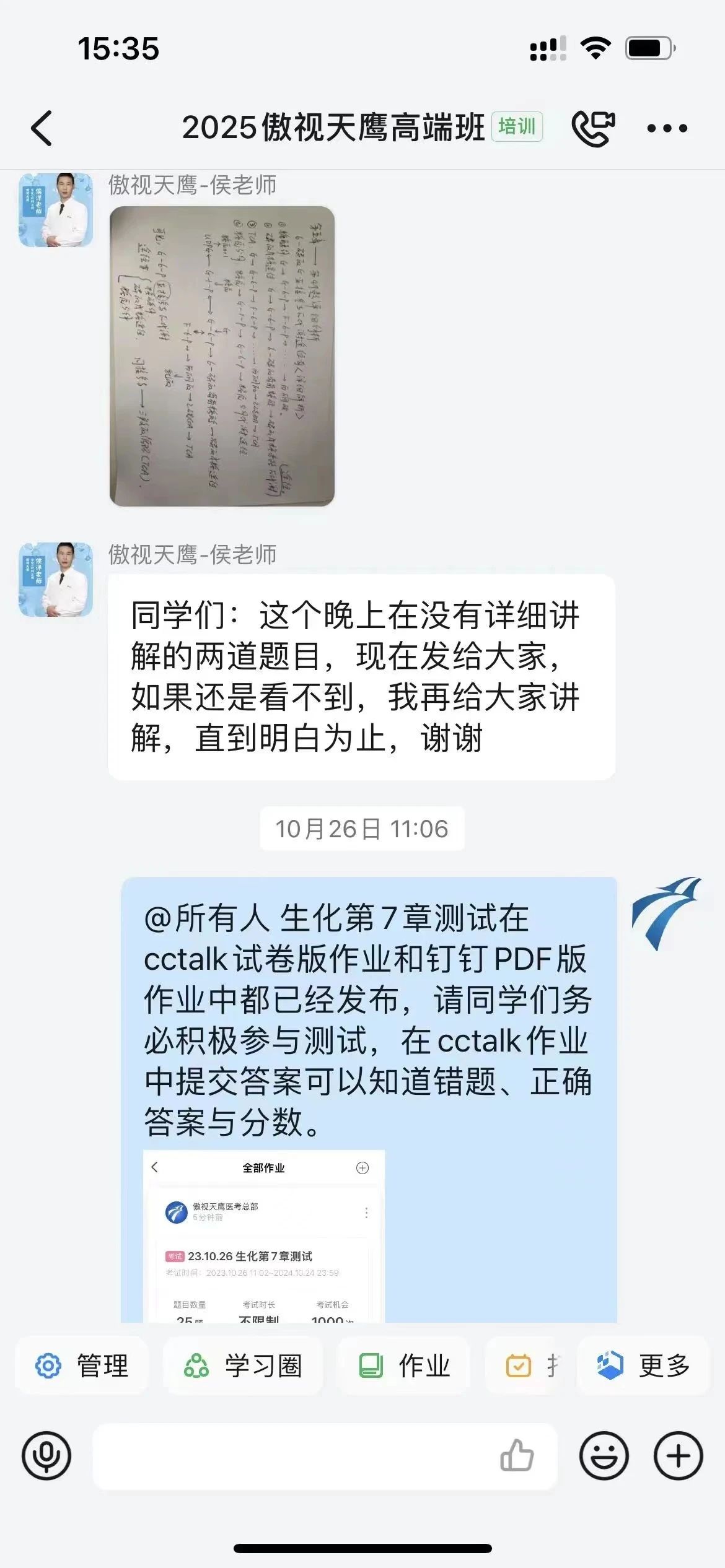This screenshot has width=725, height=1568.
Task: Open the emoji picker
Action: [x=604, y=1456]
